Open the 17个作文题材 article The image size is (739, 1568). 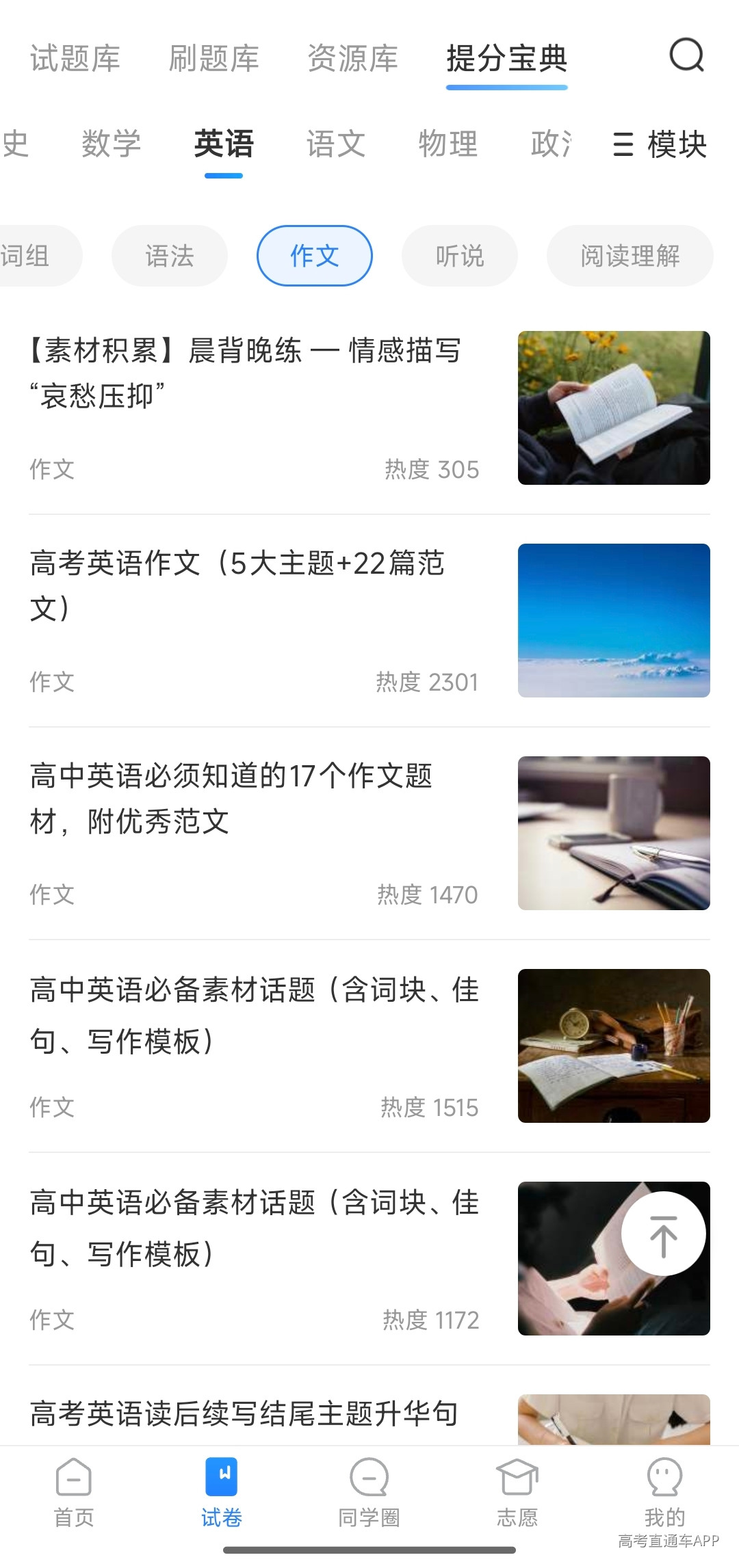[369, 834]
